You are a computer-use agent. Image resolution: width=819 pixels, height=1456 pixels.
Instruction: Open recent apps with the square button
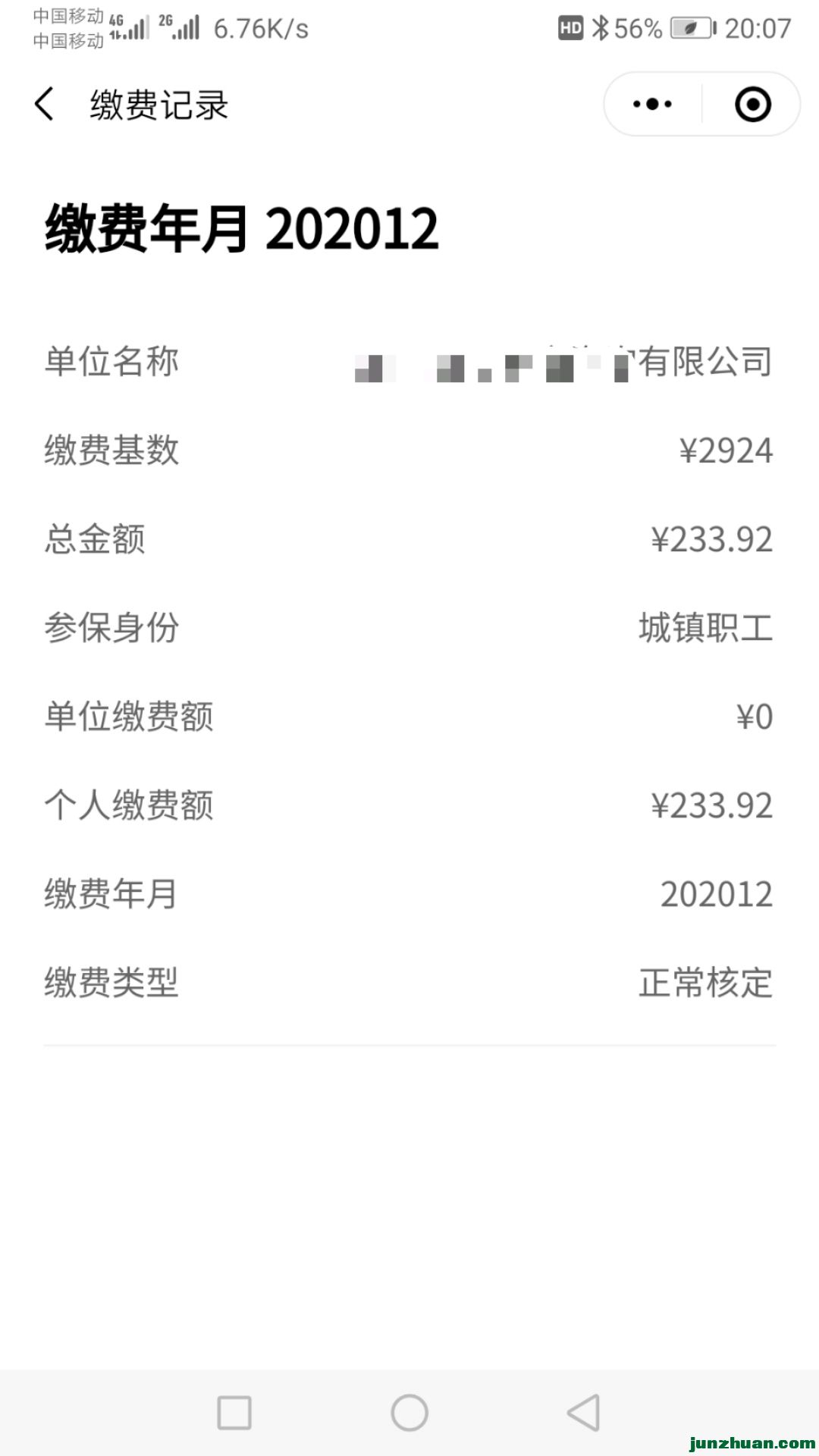234,1413
